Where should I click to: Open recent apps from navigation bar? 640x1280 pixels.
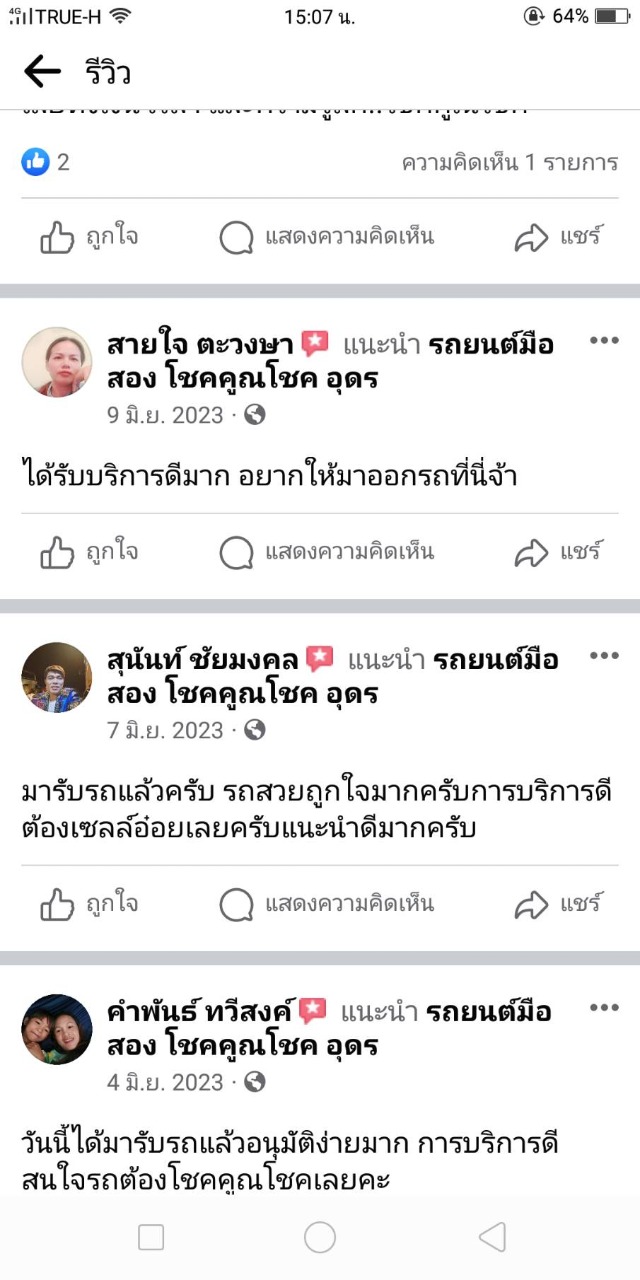pos(151,1238)
